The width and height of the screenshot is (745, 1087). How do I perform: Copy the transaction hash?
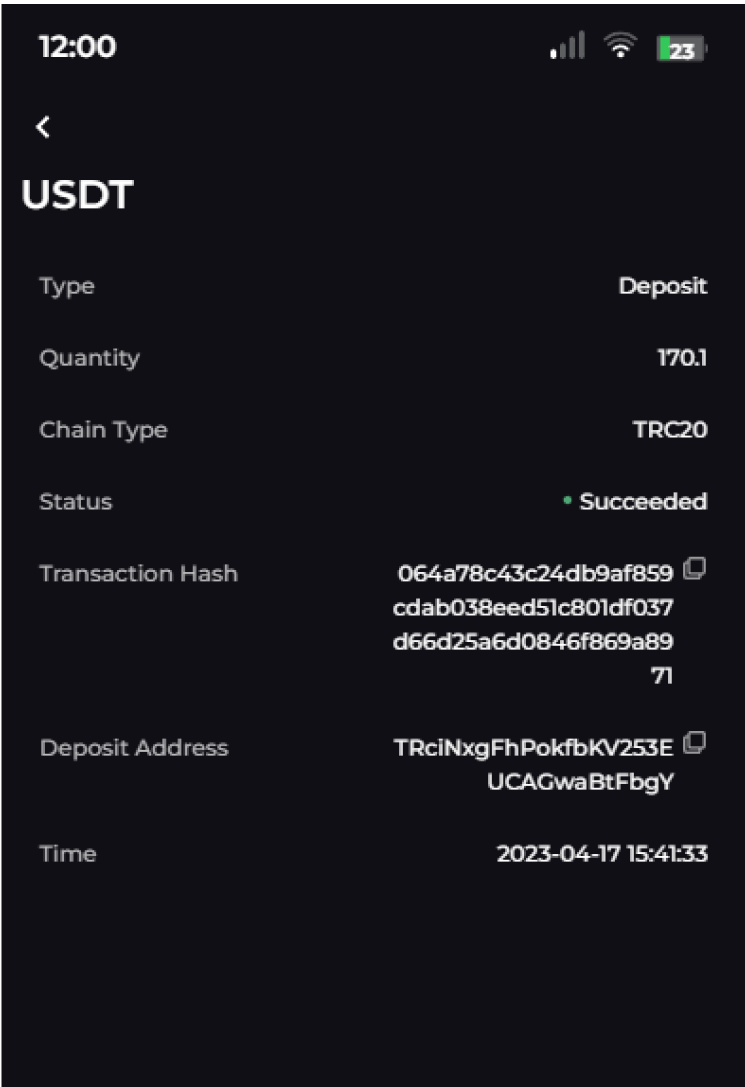coord(695,570)
